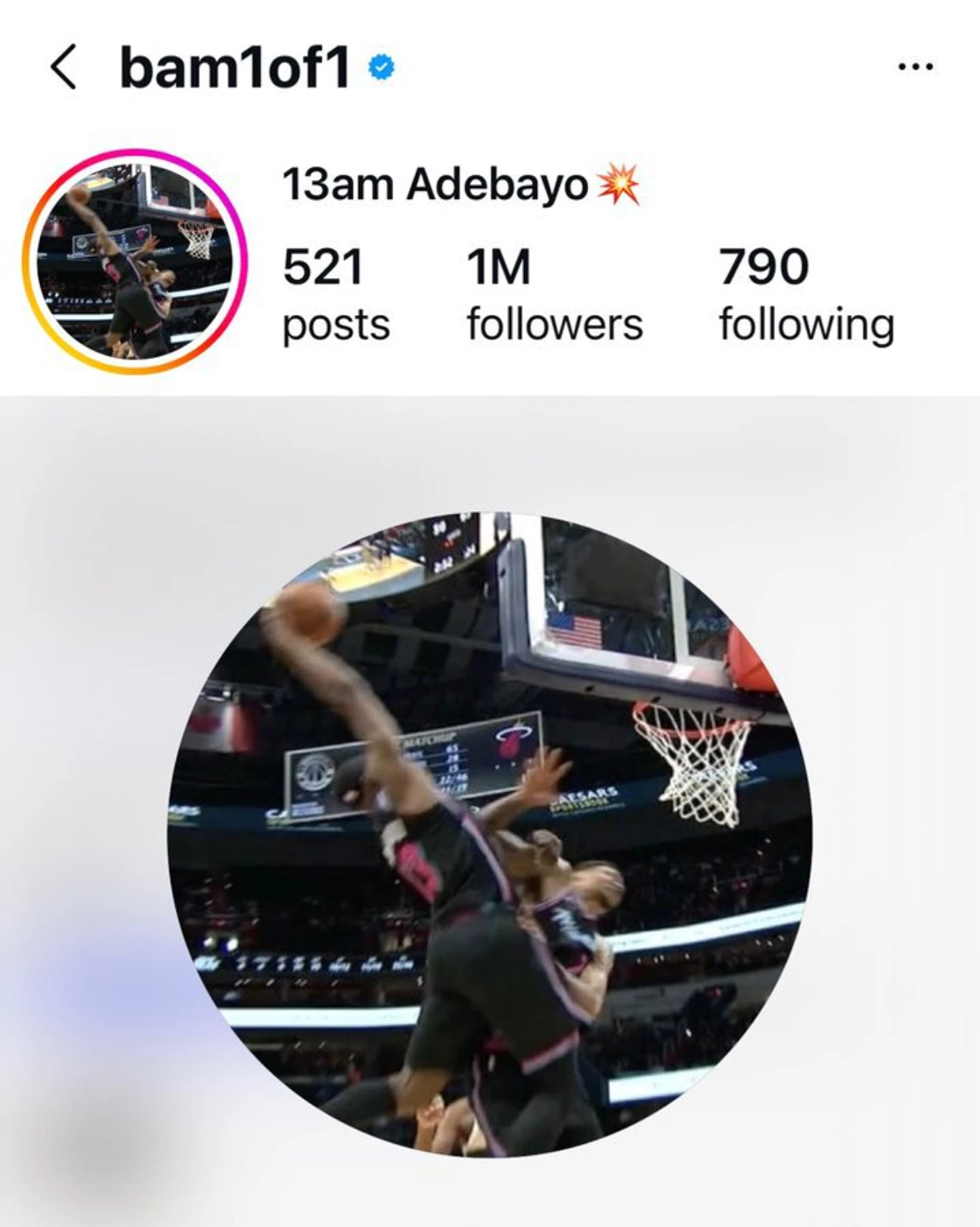Open the 1M followers list
980x1227 pixels.
coord(554,295)
